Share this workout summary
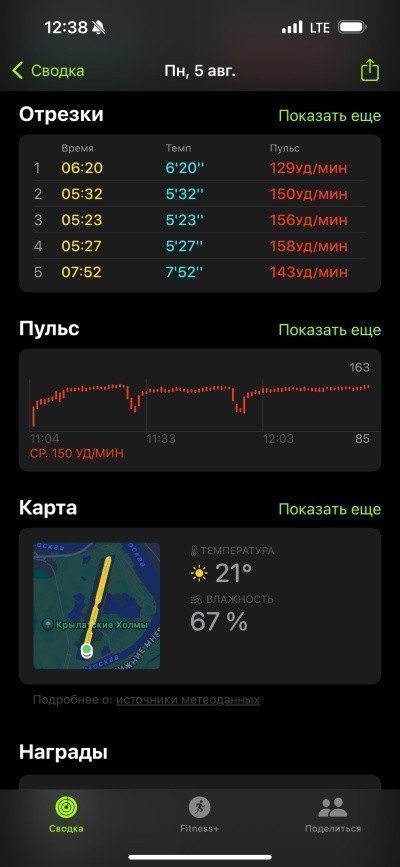 pyautogui.click(x=370, y=70)
